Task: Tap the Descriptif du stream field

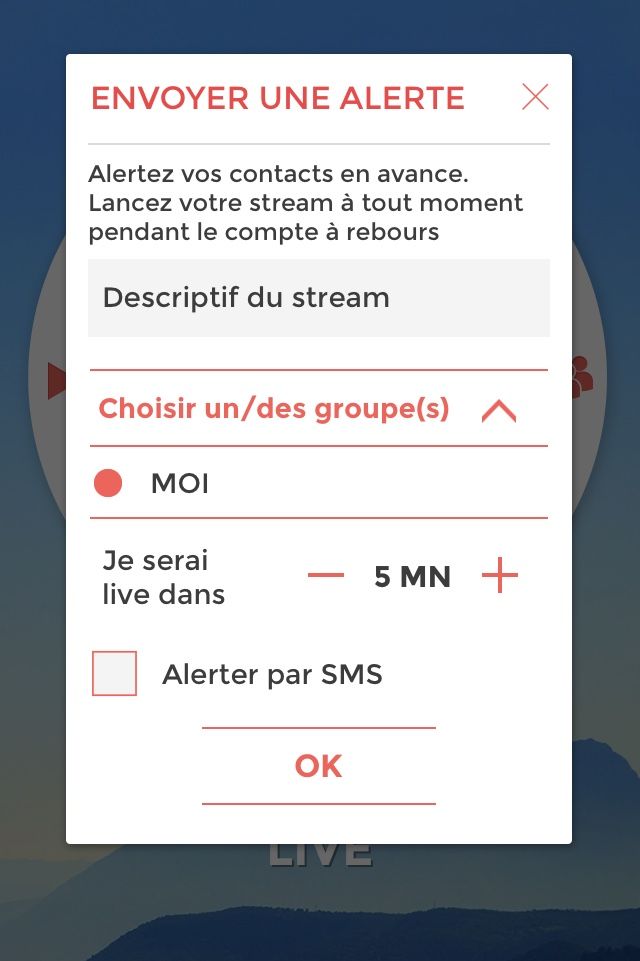Action: click(318, 298)
